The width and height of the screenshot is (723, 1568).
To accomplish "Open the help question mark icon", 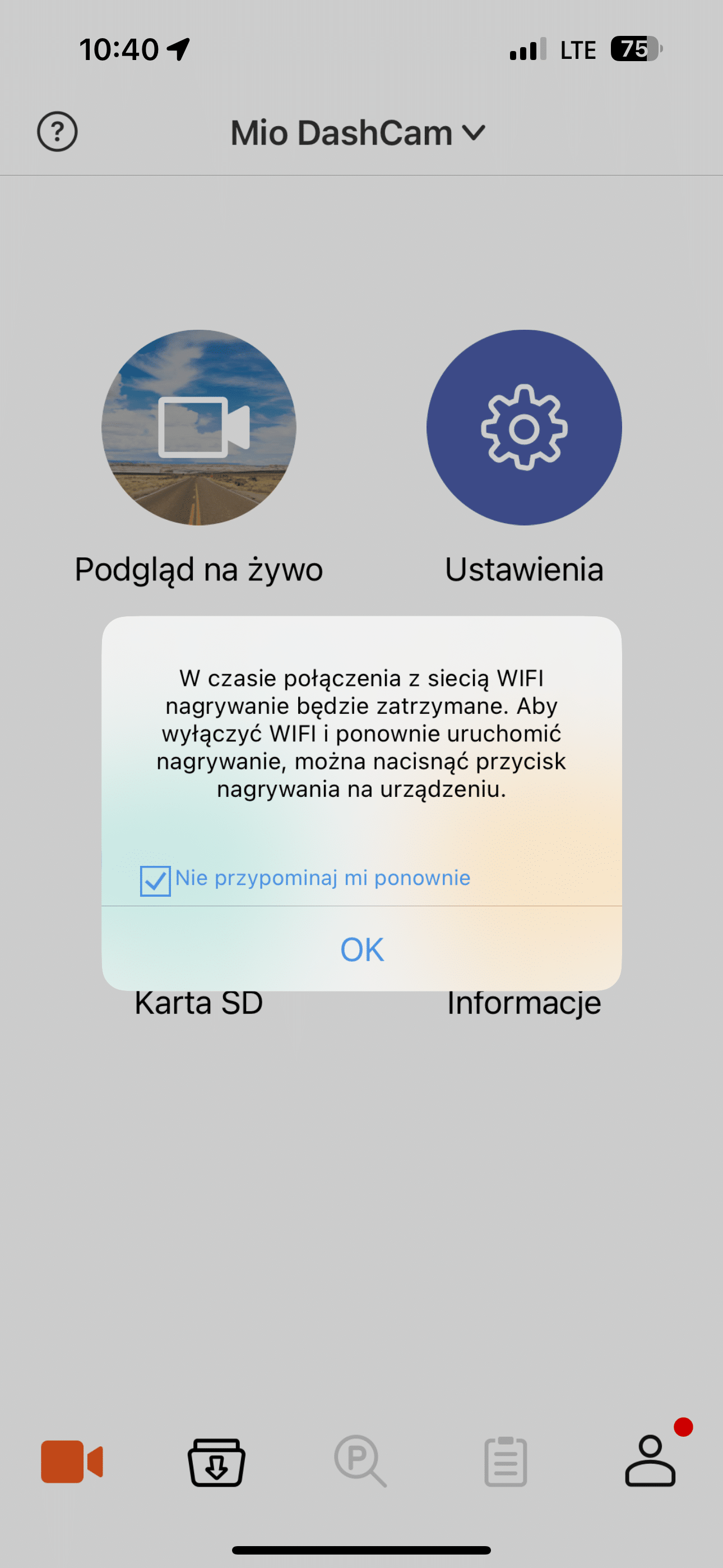I will coord(57,131).
